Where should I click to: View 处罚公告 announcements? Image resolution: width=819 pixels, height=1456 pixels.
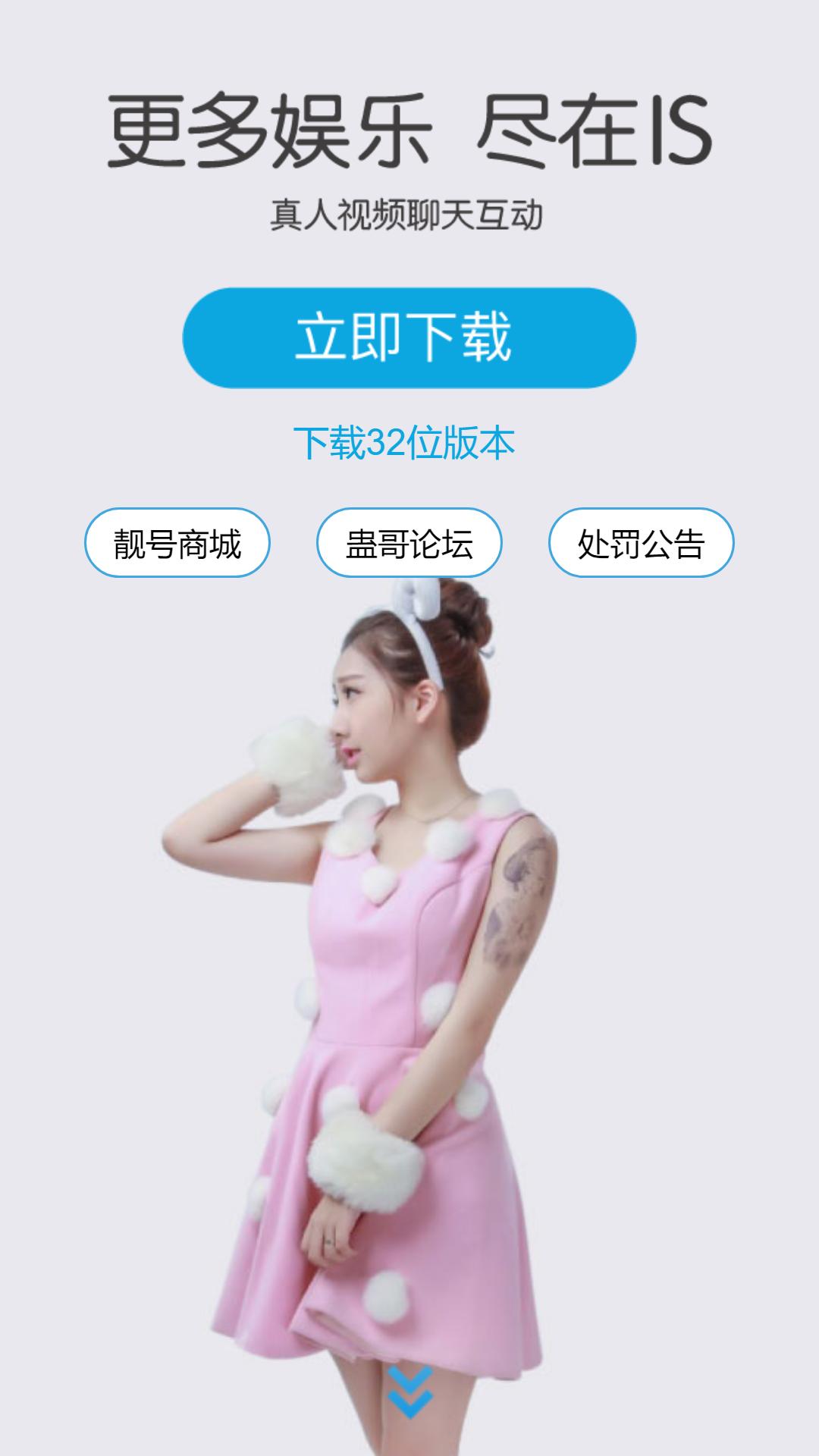(642, 543)
